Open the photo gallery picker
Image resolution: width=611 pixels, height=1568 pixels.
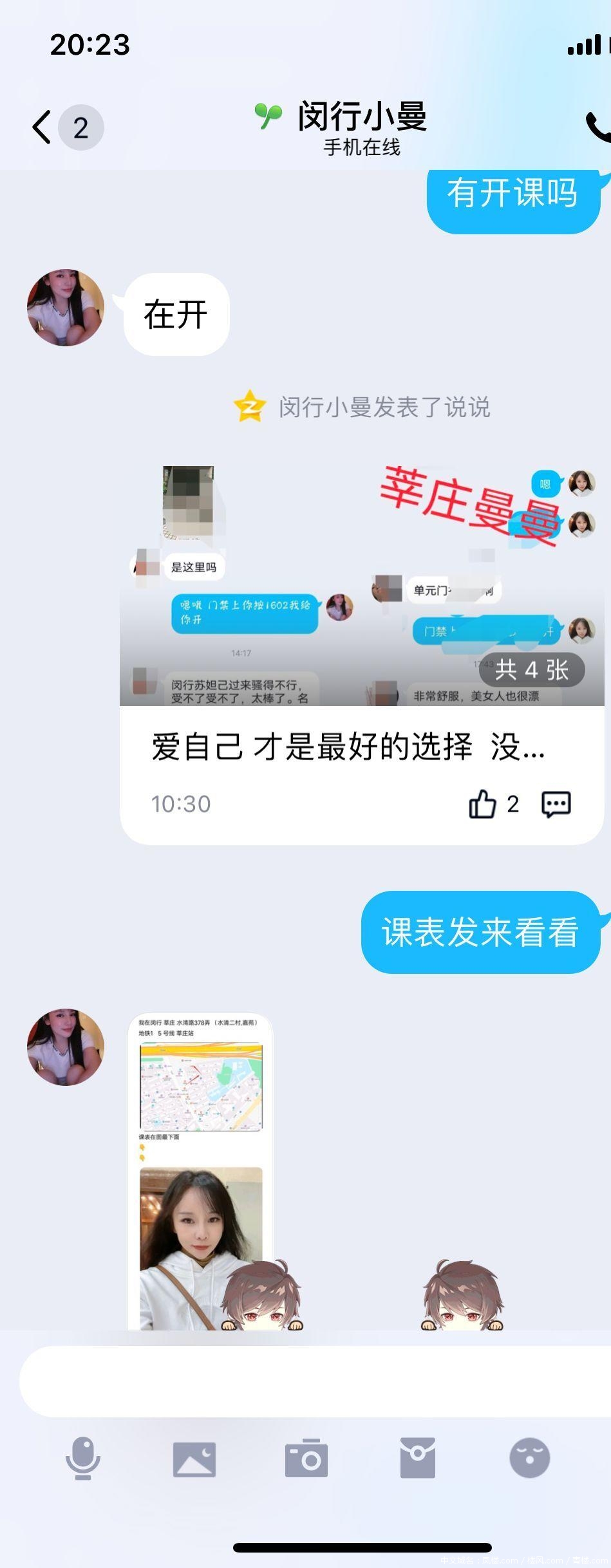(x=194, y=1459)
